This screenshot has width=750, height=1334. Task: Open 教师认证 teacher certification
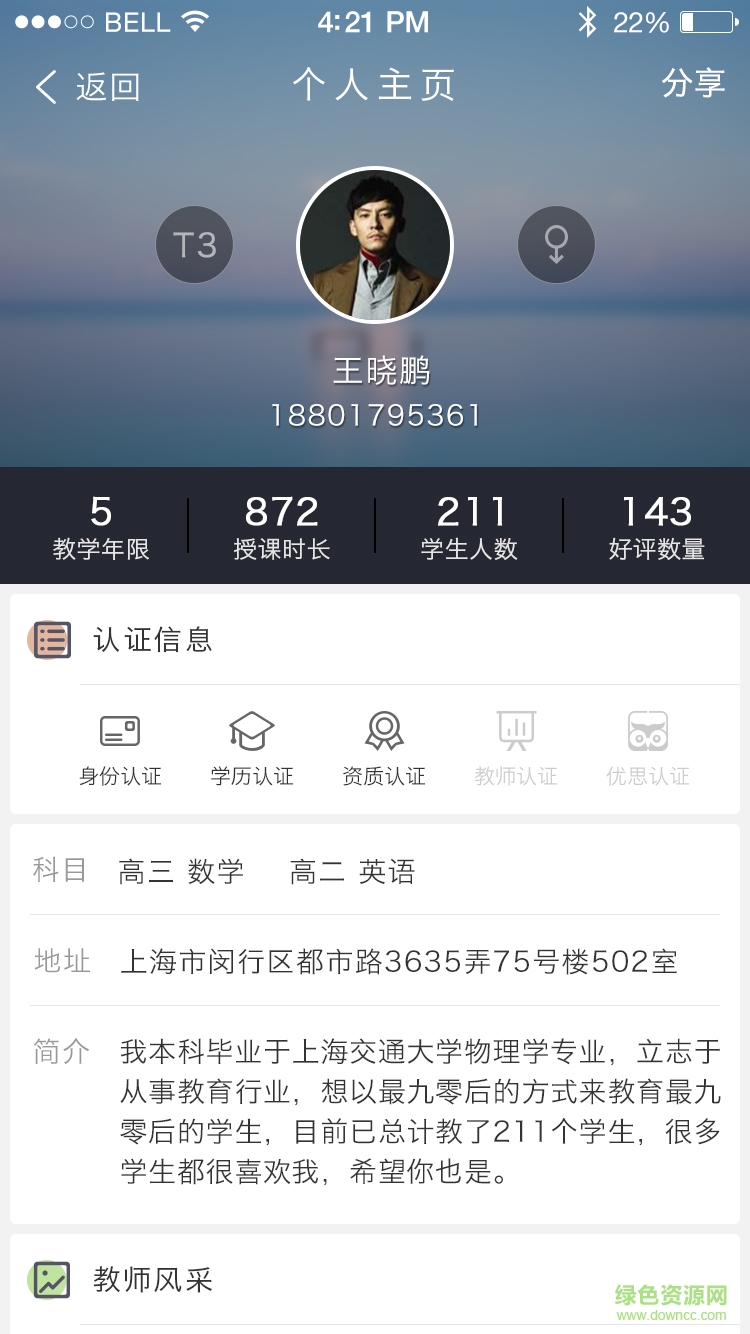[516, 748]
